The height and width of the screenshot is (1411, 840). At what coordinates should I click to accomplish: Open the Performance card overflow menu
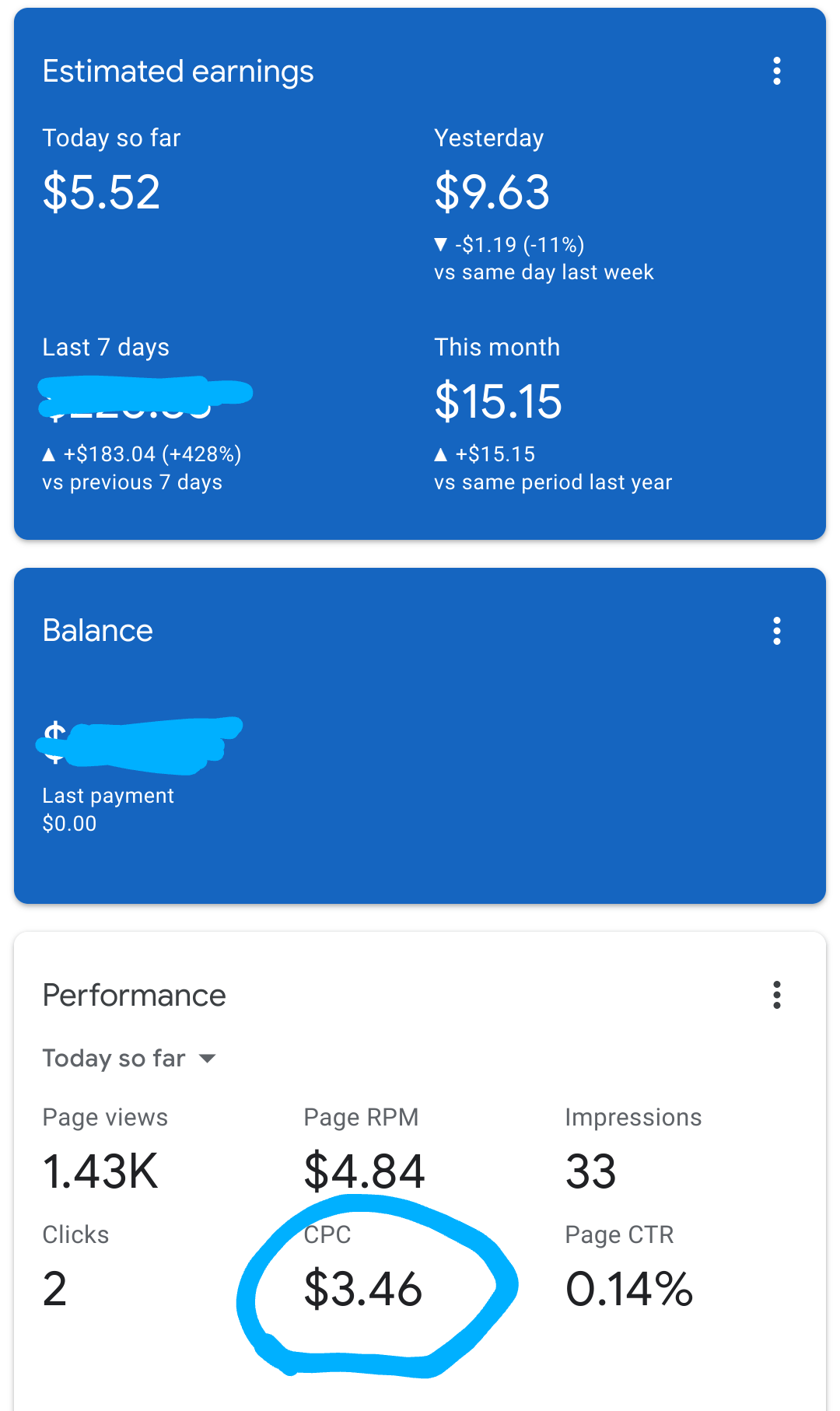point(777,996)
